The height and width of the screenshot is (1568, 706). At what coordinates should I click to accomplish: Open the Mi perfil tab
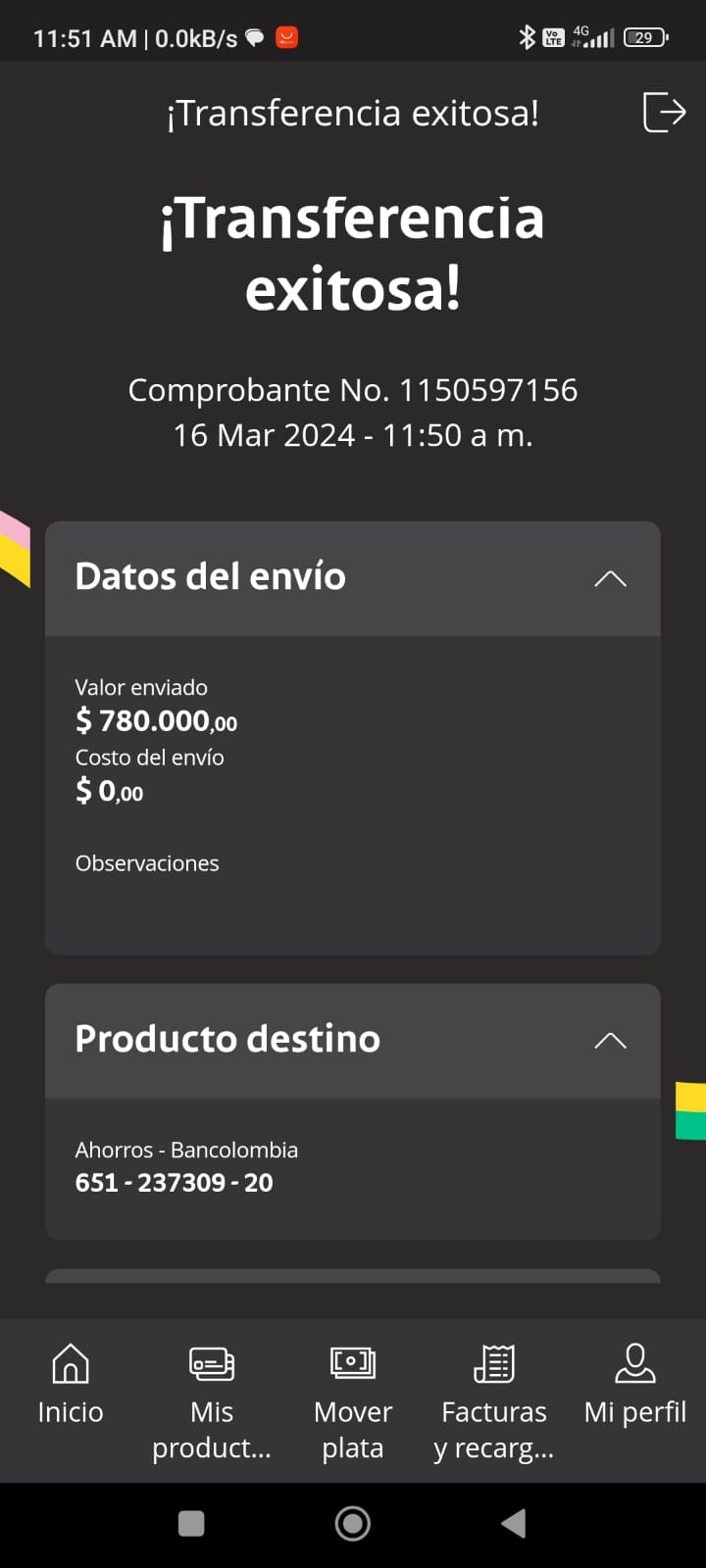(634, 1386)
